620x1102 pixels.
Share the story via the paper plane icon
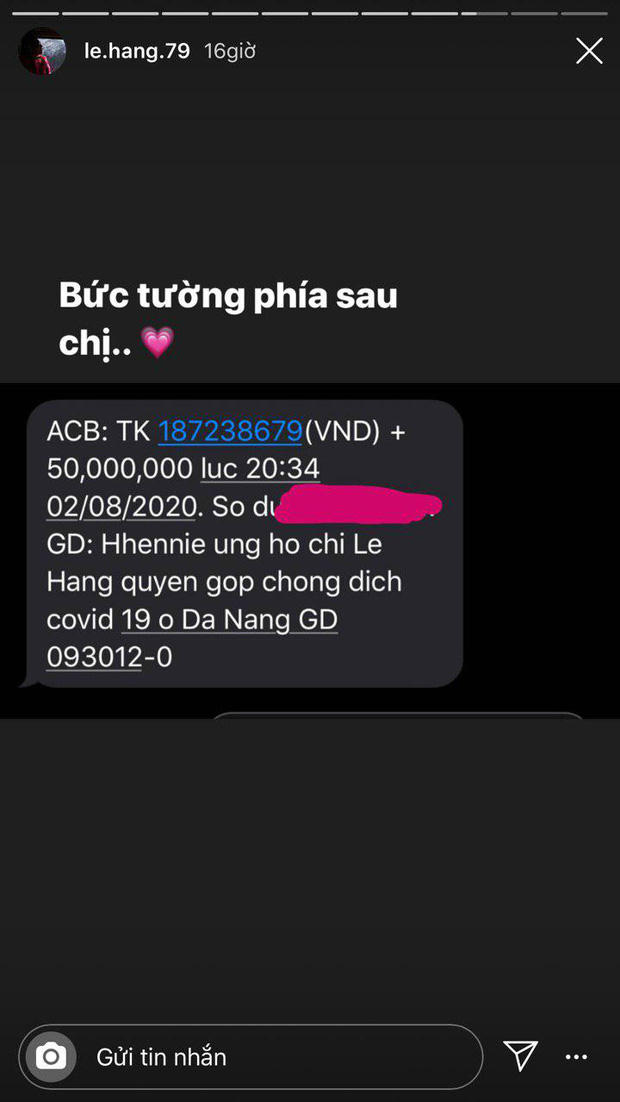coord(521,1056)
